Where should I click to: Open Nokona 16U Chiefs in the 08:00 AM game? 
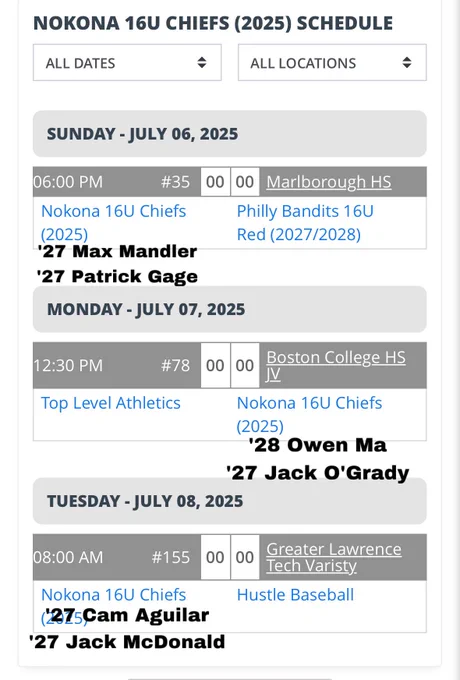click(x=113, y=605)
